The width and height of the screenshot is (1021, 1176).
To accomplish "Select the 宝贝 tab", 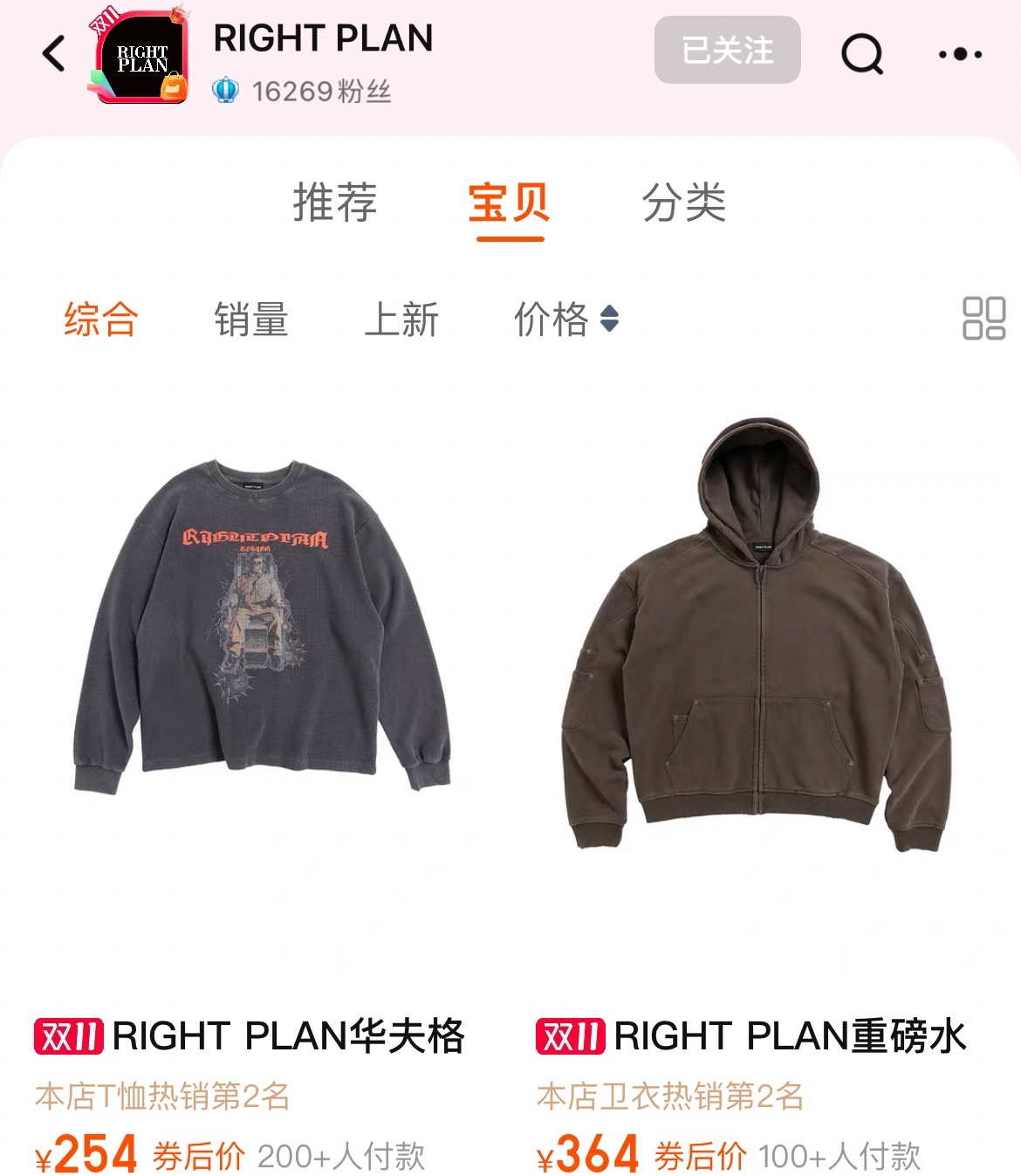I will [510, 203].
